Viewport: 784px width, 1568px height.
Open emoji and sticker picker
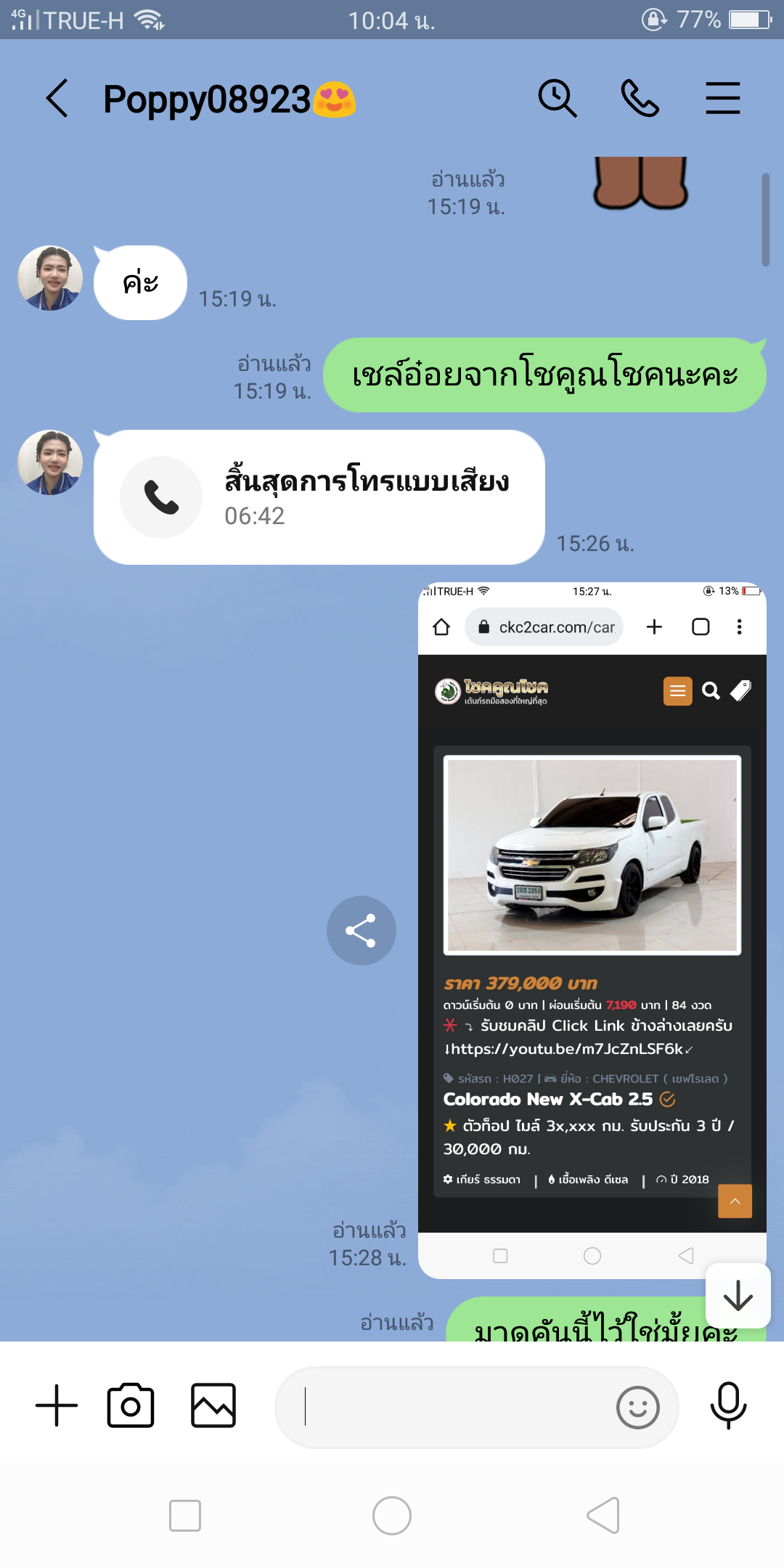tap(638, 1408)
